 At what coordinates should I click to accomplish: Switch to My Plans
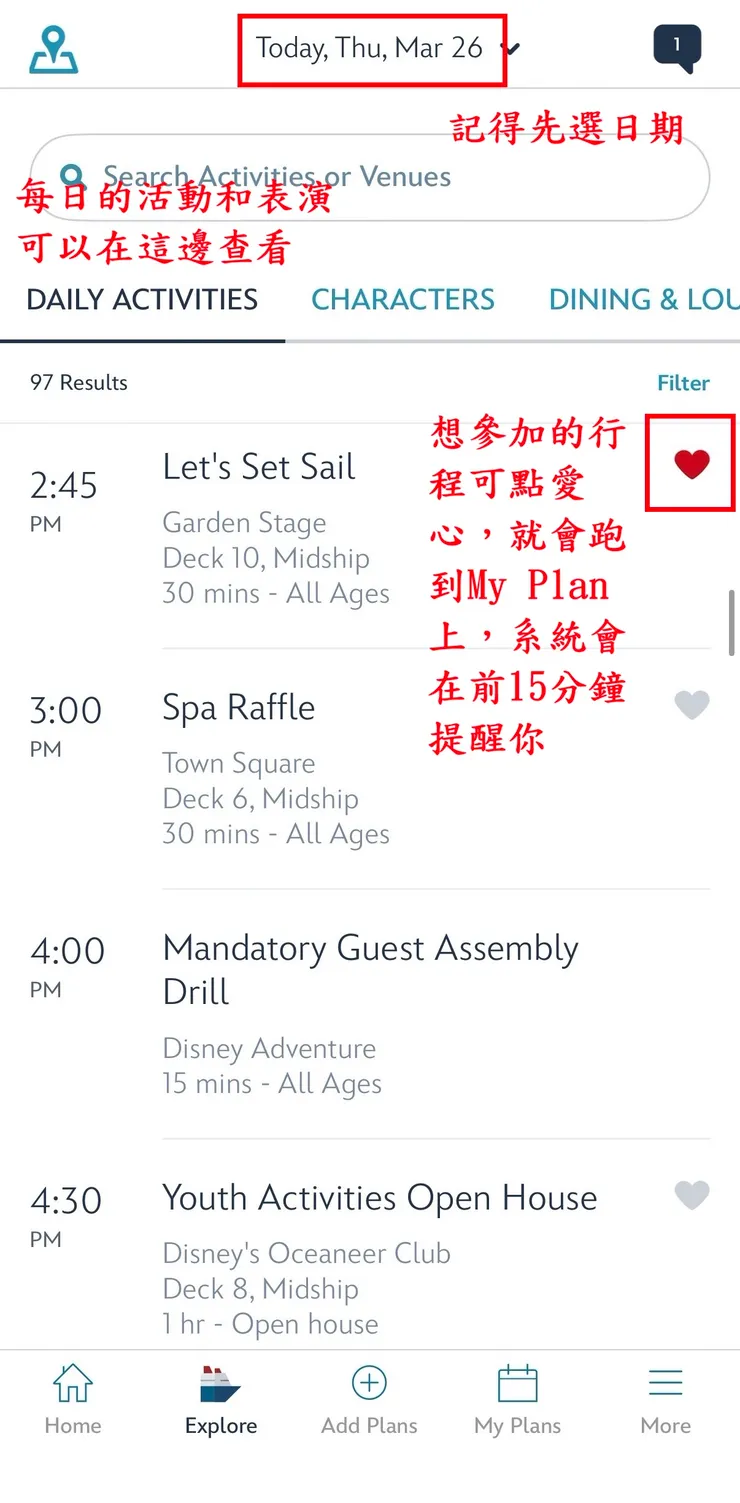tap(517, 1400)
